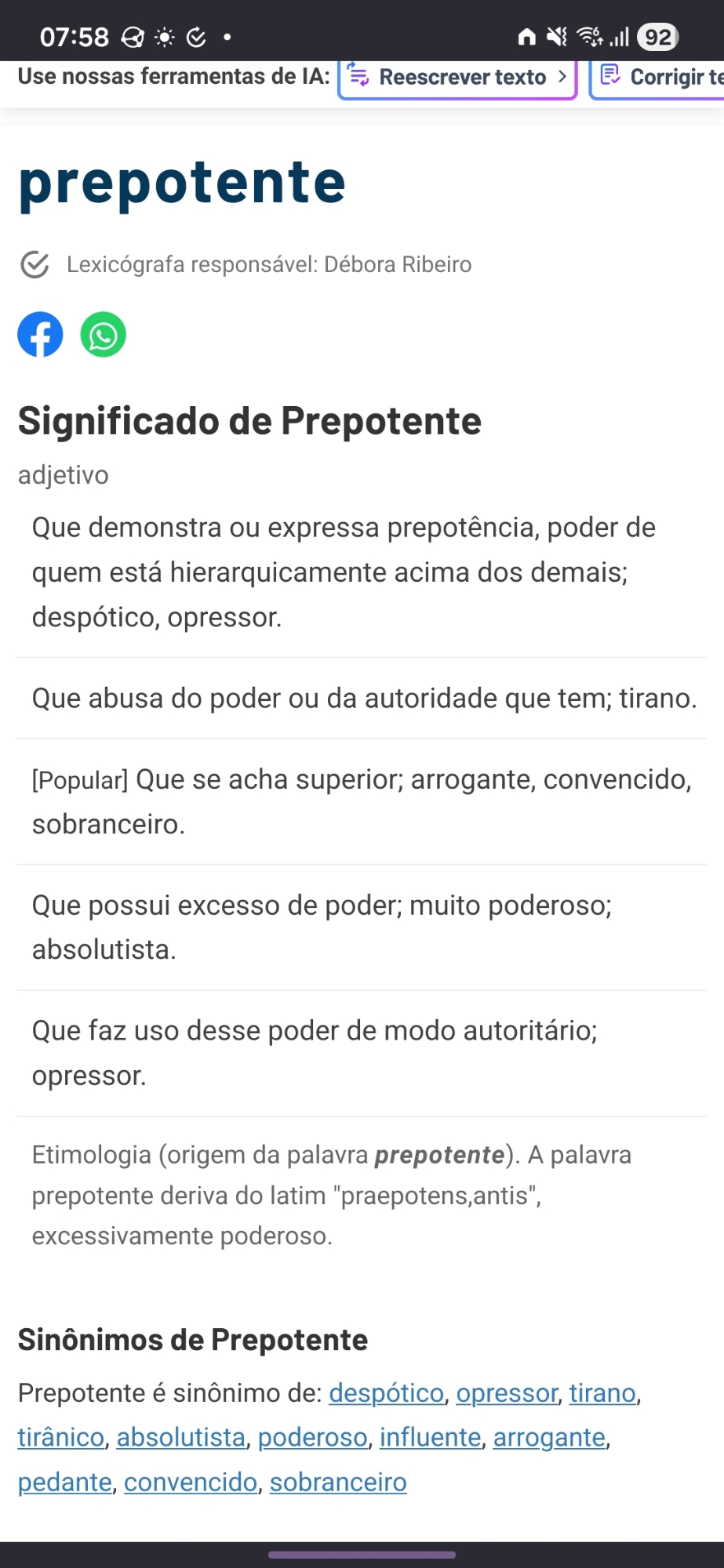Select the sobranceiro synonym link
The width and height of the screenshot is (724, 1568).
338,1482
